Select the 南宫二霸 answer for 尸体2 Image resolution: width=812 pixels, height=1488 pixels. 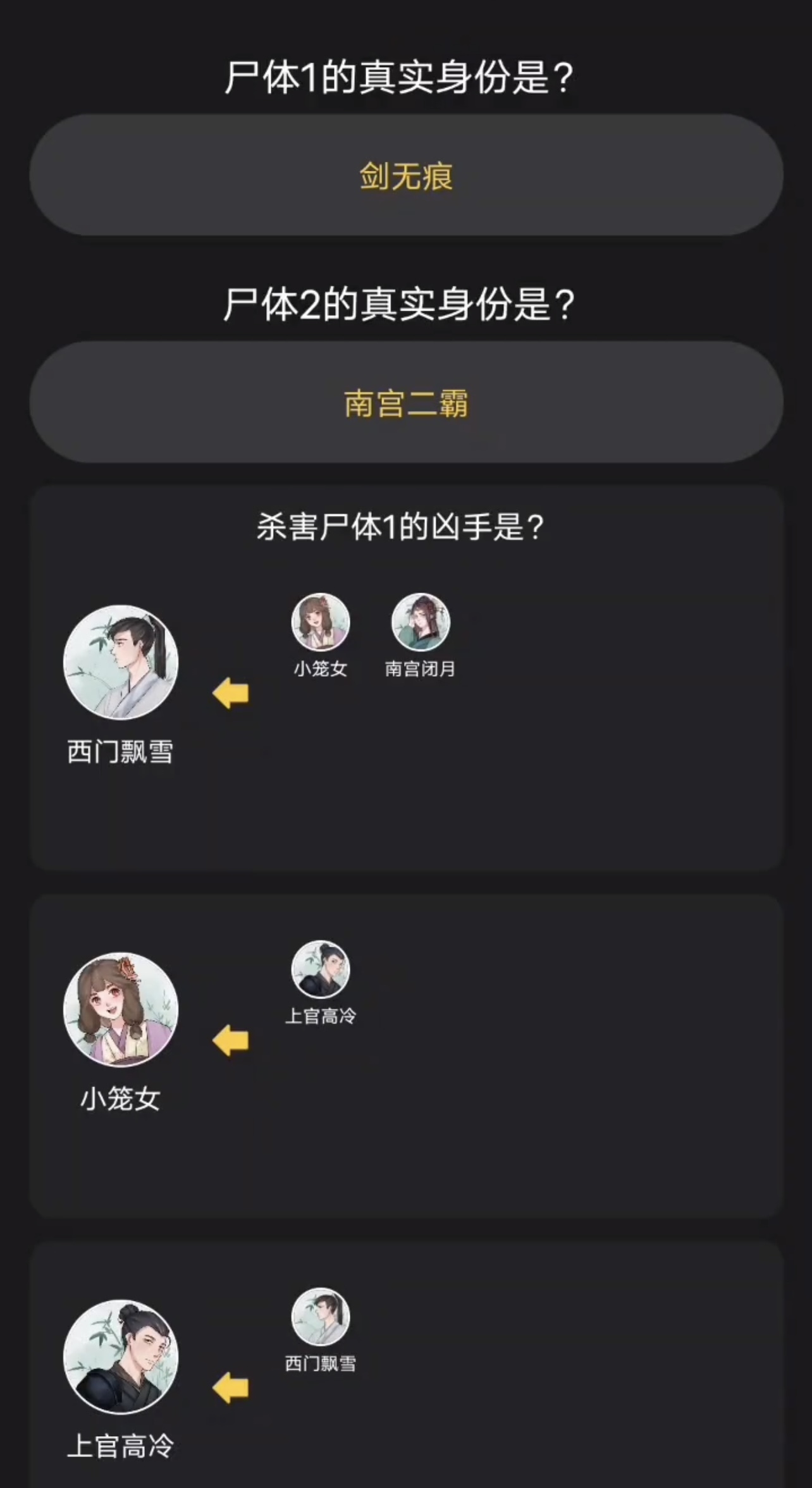406,402
